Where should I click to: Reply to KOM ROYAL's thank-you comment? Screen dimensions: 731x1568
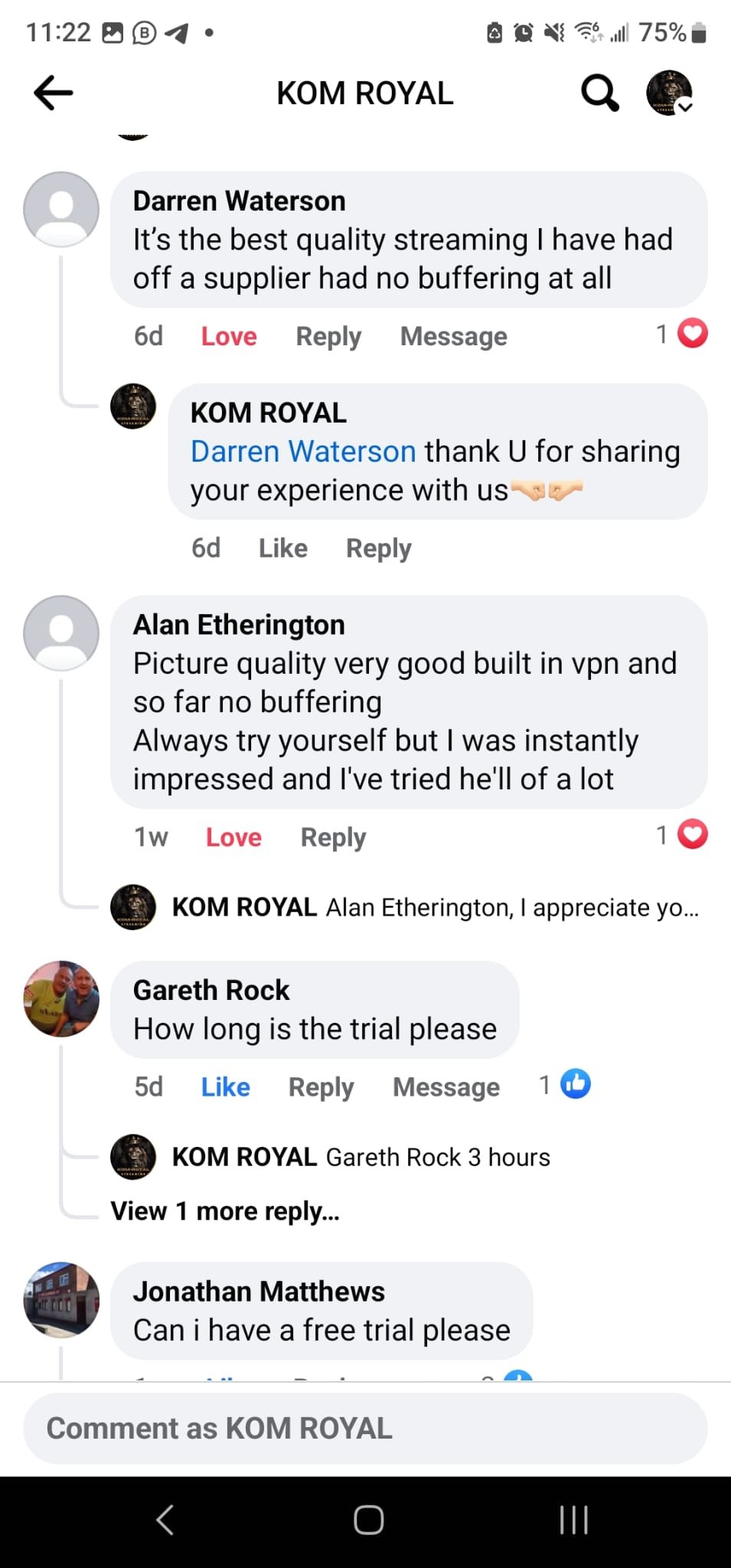point(378,548)
